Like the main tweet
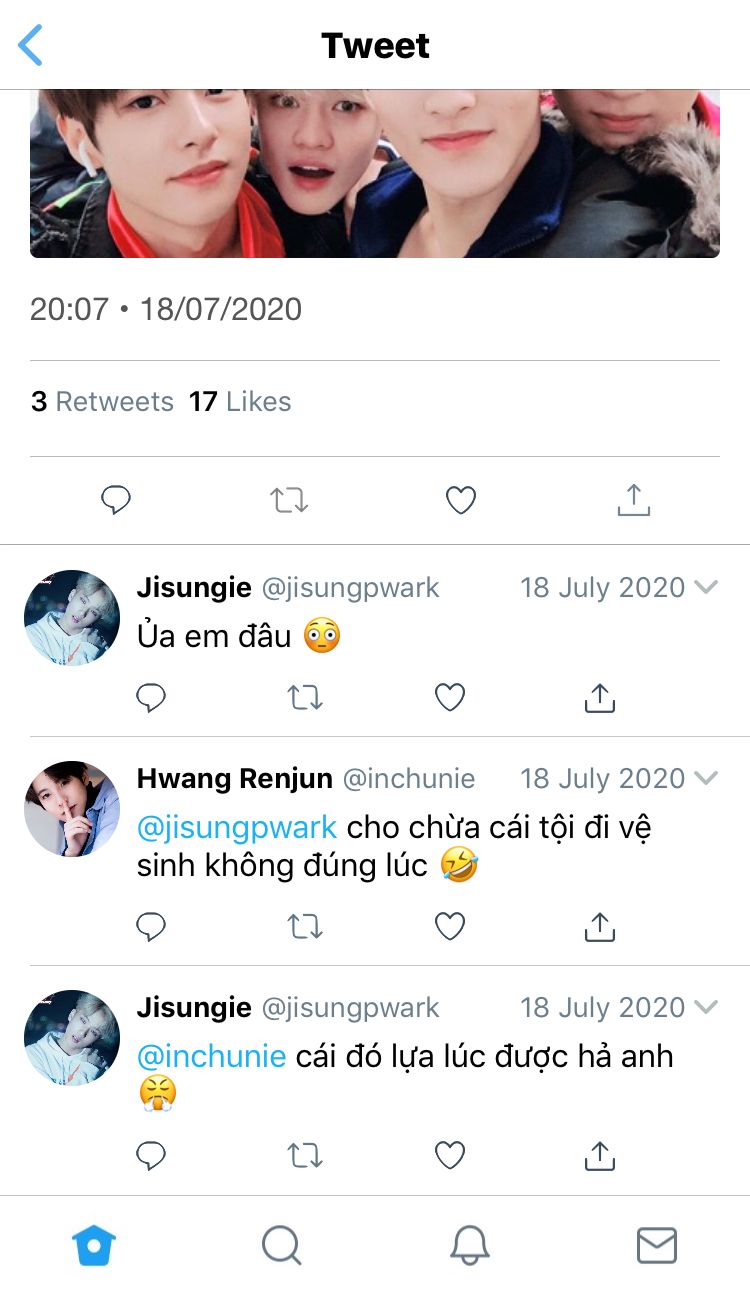Screen dimensions: 750x1295 click(460, 500)
